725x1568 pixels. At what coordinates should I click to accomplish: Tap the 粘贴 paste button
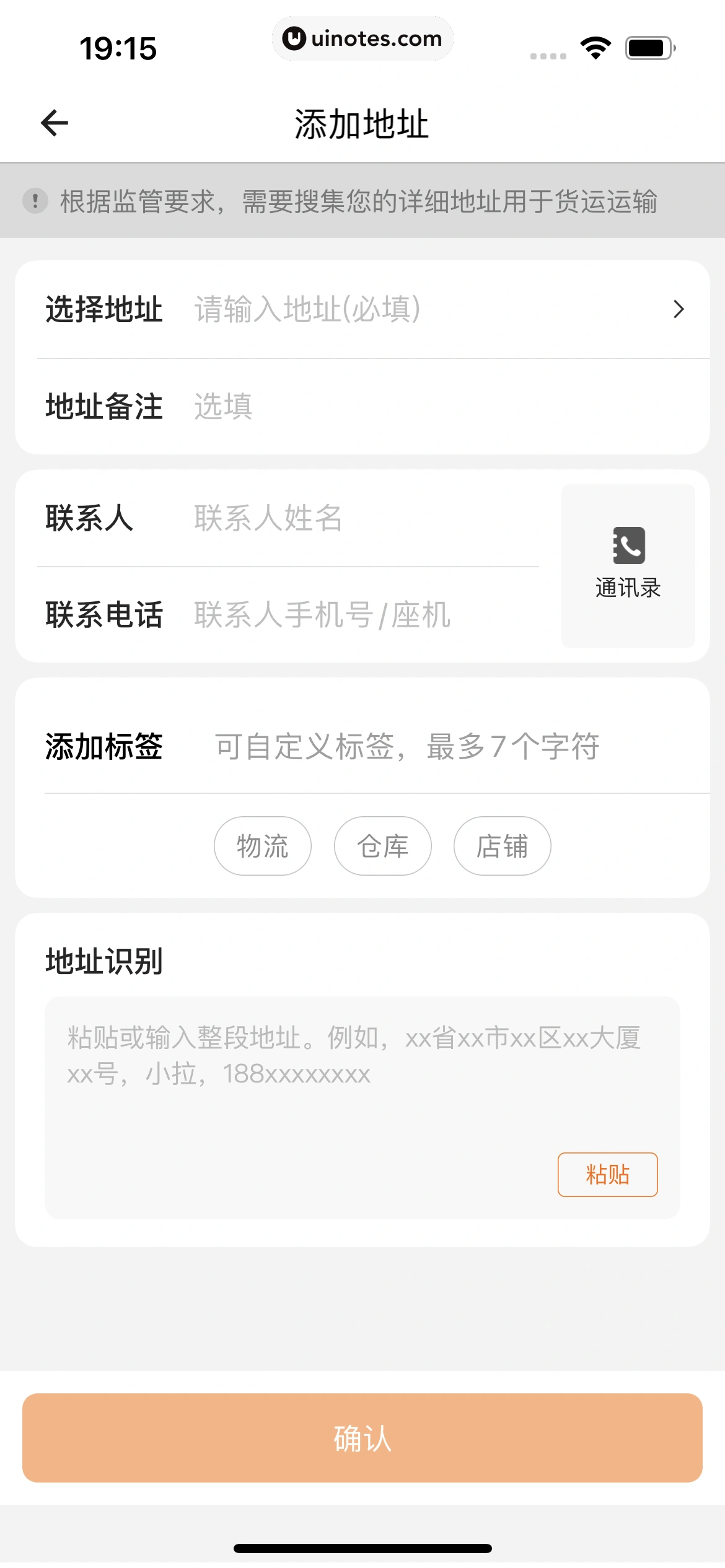point(607,1174)
